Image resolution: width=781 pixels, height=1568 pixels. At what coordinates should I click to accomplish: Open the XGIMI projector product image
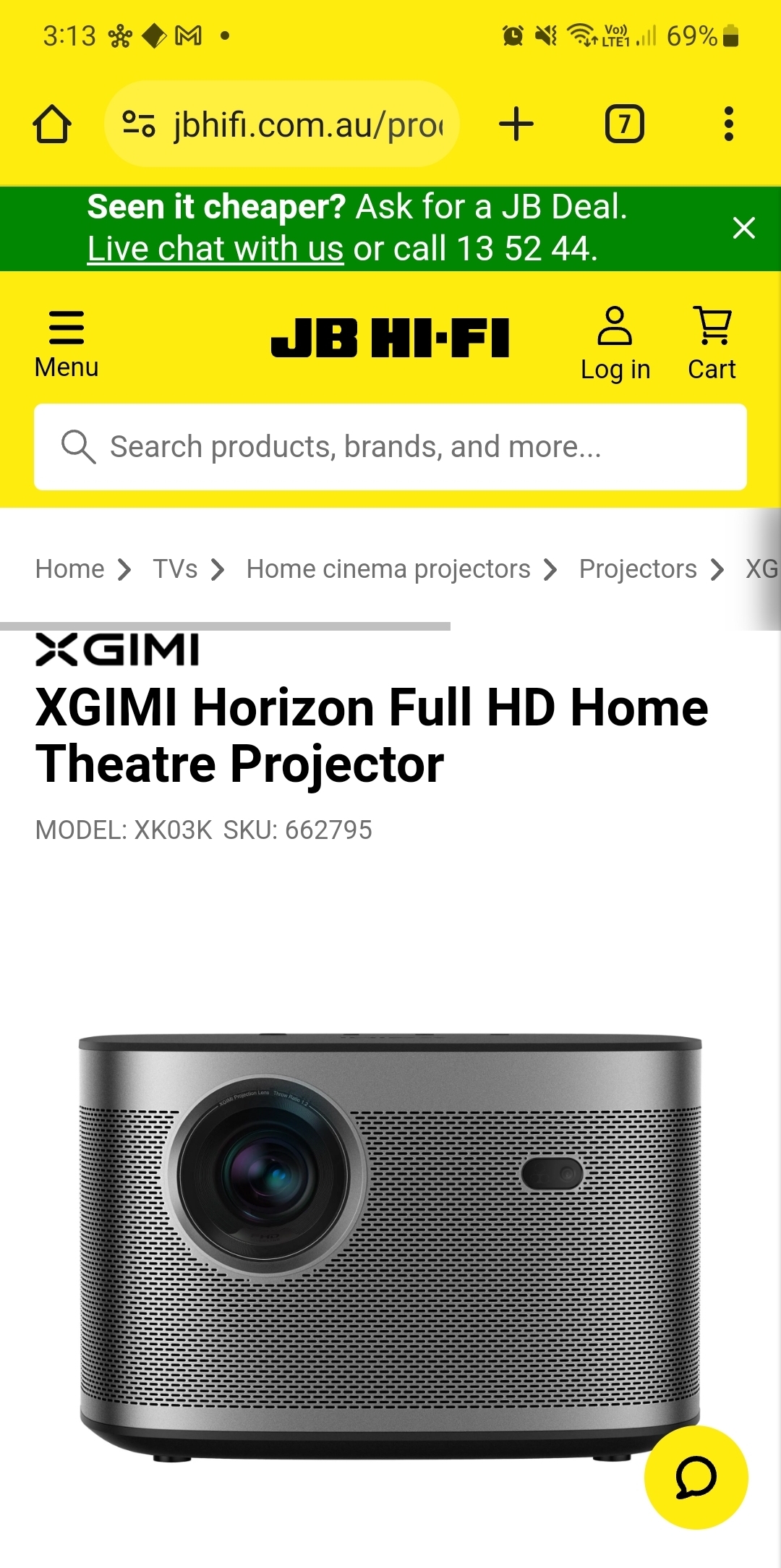[390, 1244]
